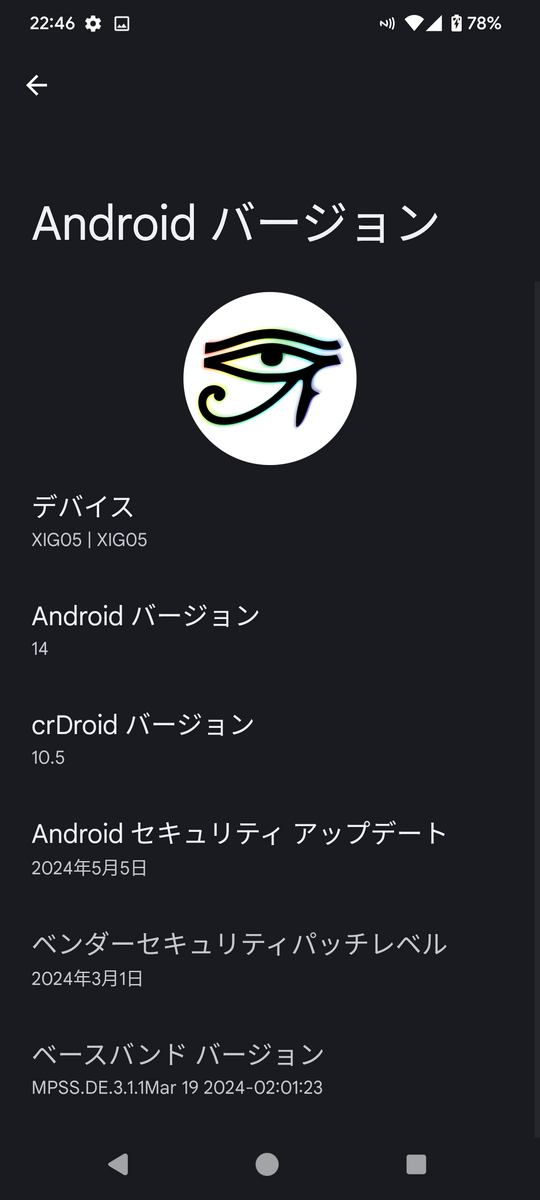Image resolution: width=540 pixels, height=1200 pixels.
Task: Select the crDroid バージョン row
Action: click(270, 739)
